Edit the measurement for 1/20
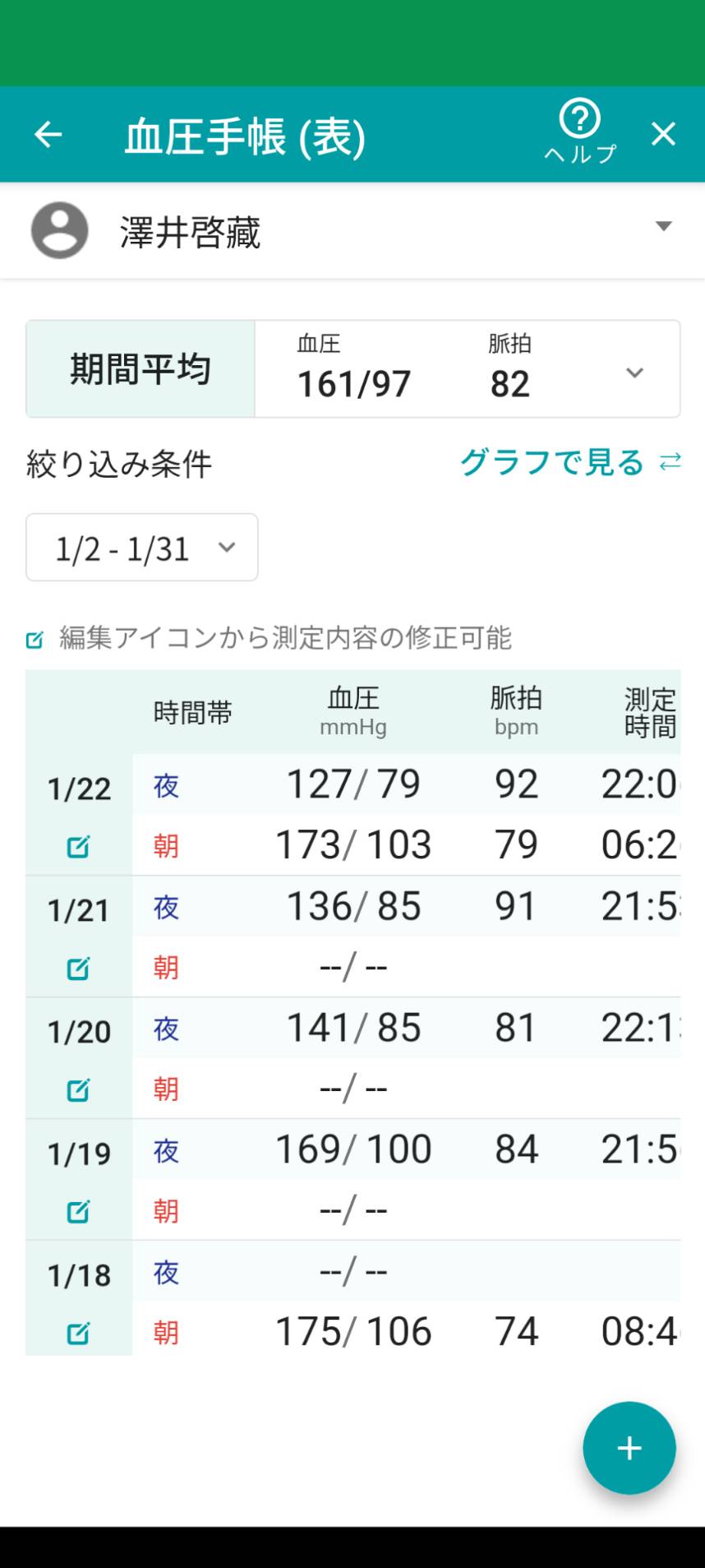 pos(78,1090)
